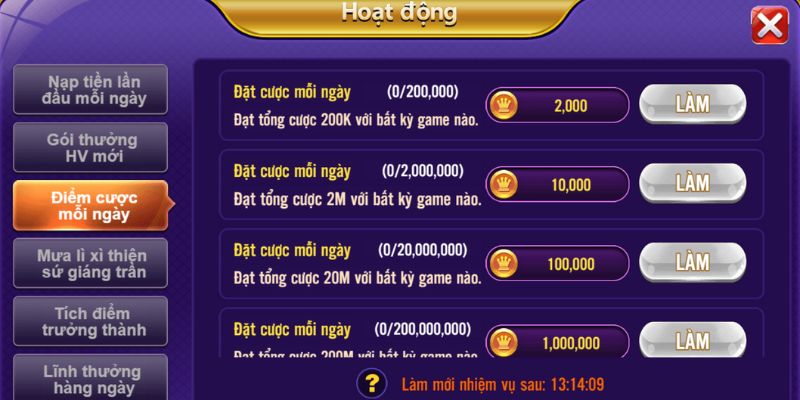Tap LÀM for the 1,000,000 reward task
Viewport: 800px width, 400px height.
click(692, 340)
